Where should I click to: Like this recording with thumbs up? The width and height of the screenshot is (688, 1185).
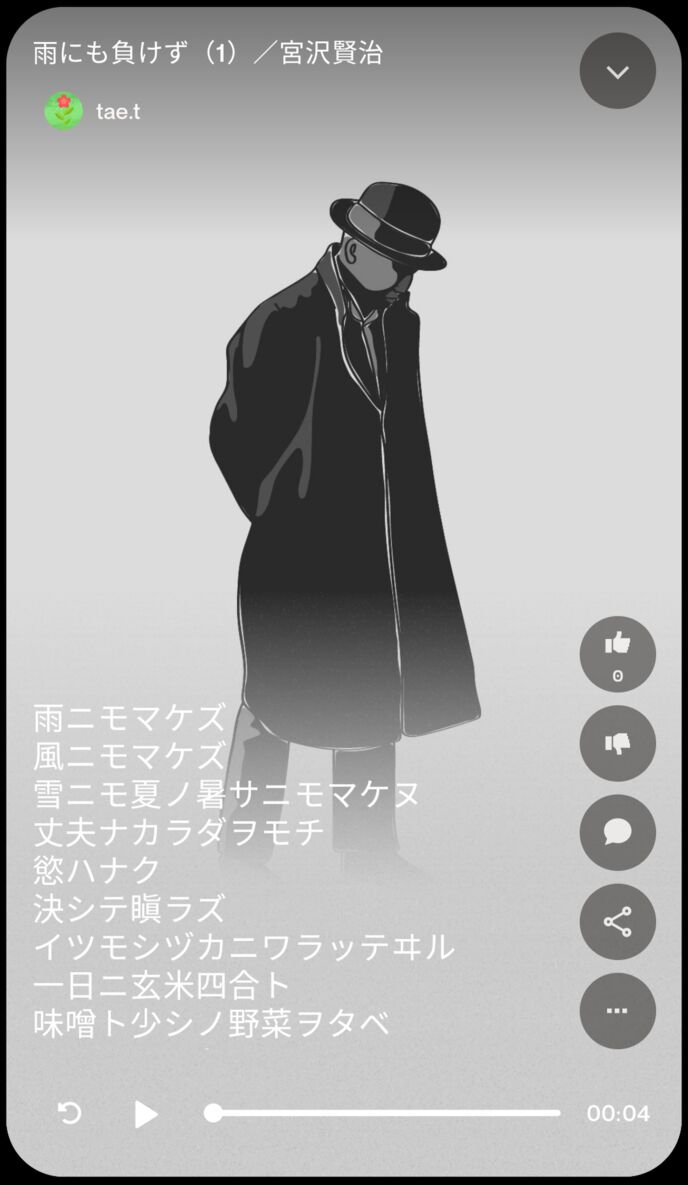[617, 653]
